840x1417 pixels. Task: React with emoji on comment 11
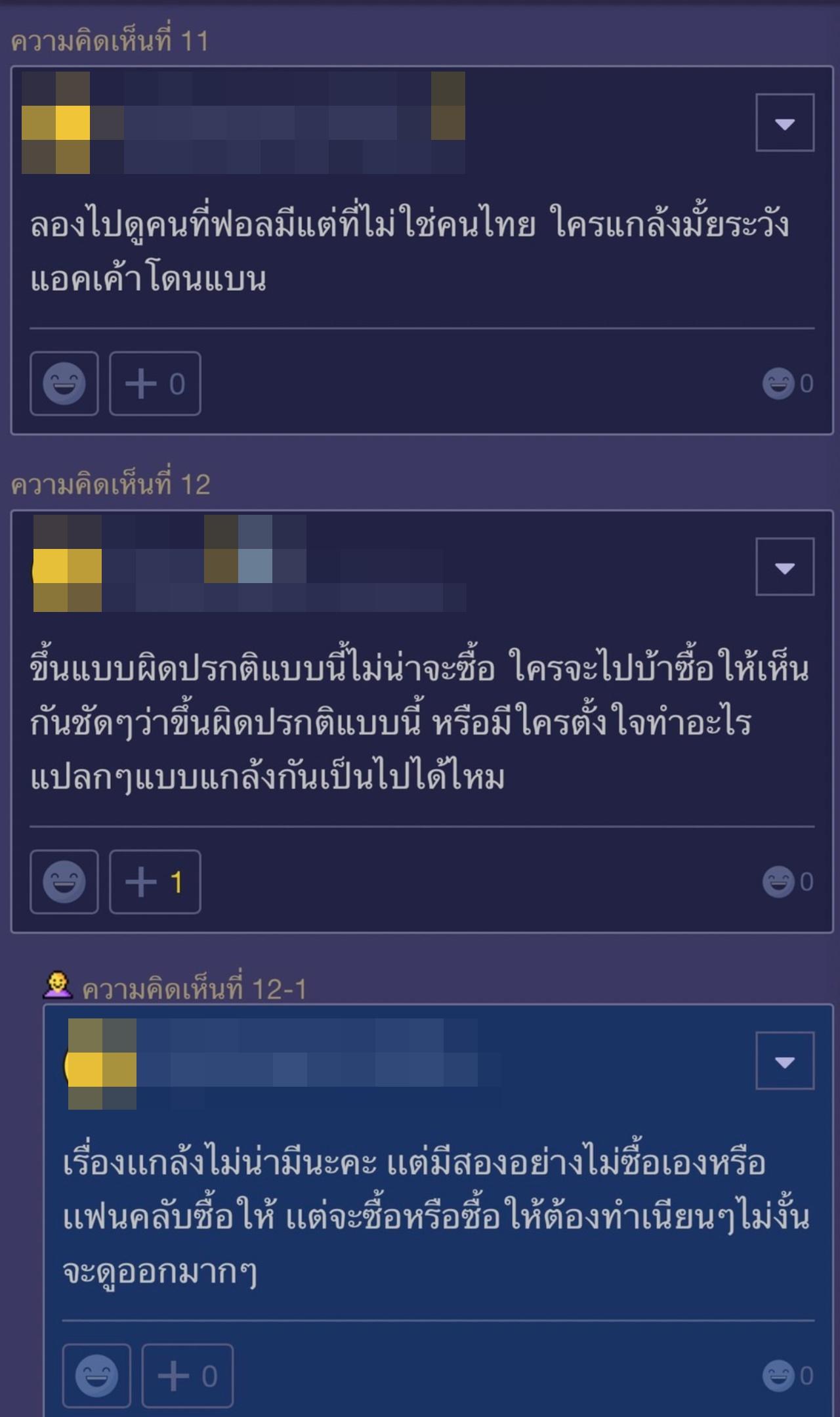(x=64, y=383)
